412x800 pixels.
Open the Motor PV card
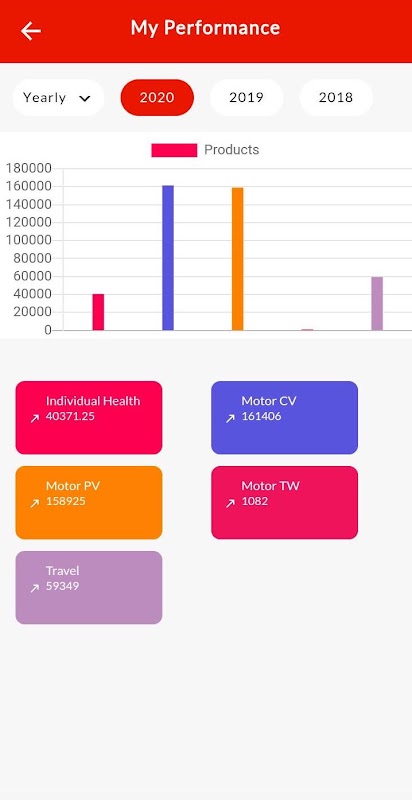pos(89,503)
